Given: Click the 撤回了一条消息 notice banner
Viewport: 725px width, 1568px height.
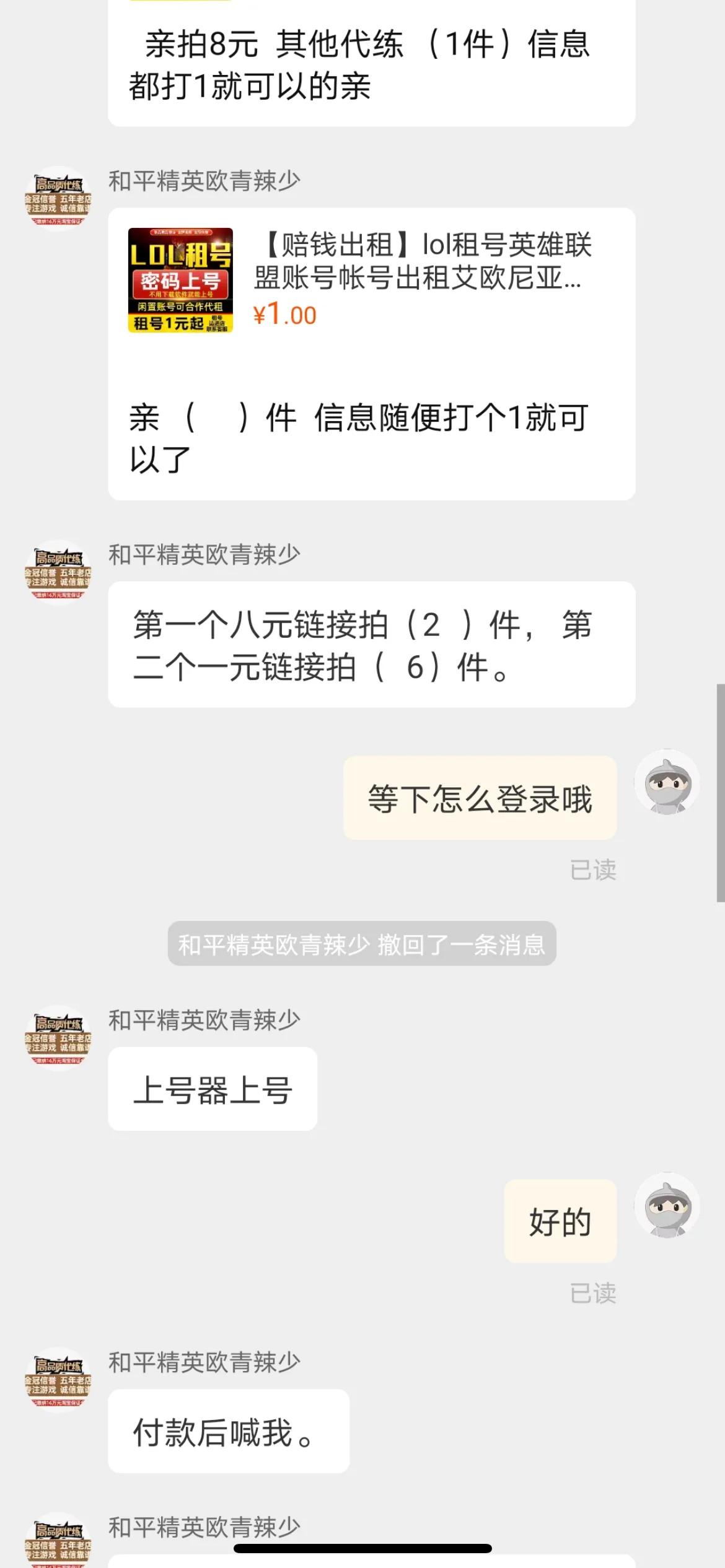Looking at the screenshot, I should point(362,944).
